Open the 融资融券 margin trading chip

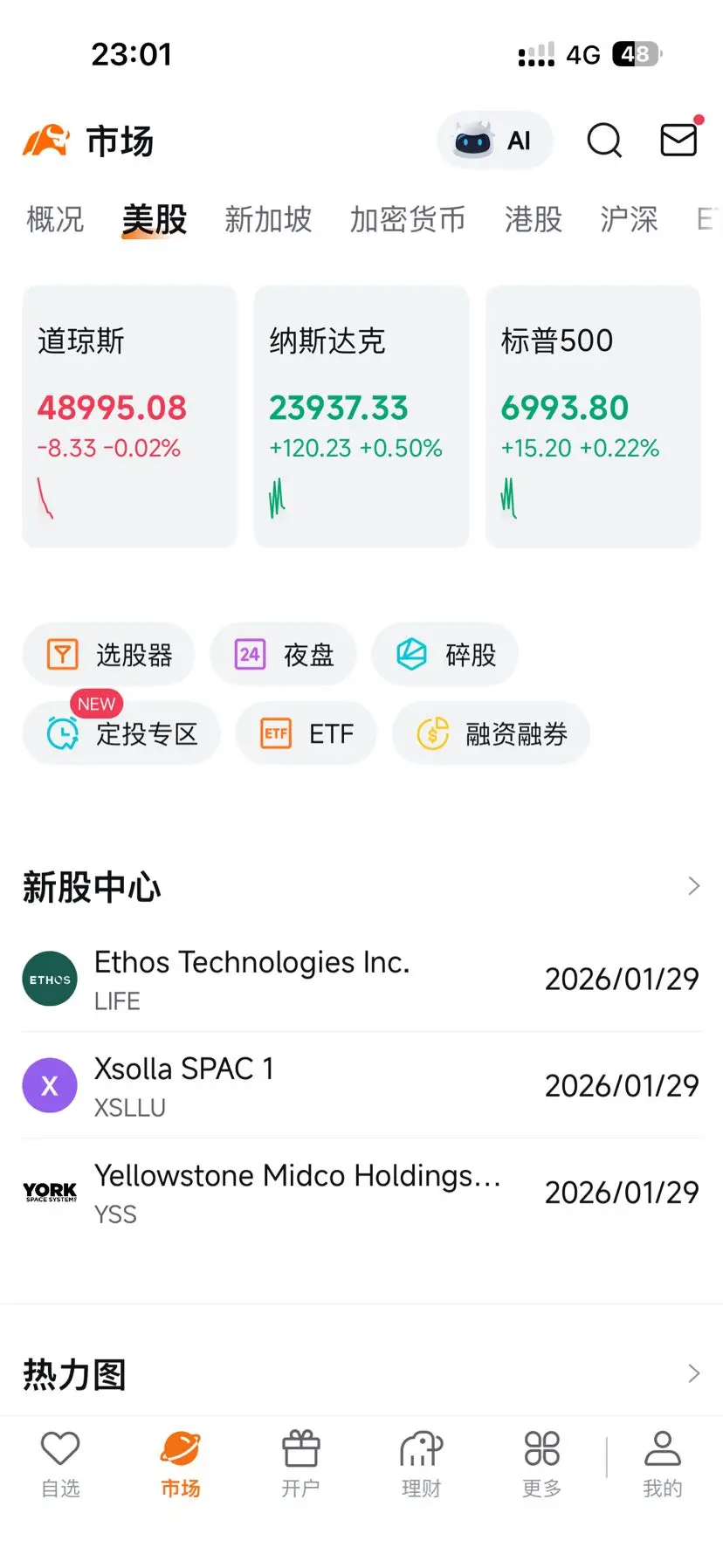pyautogui.click(x=492, y=733)
